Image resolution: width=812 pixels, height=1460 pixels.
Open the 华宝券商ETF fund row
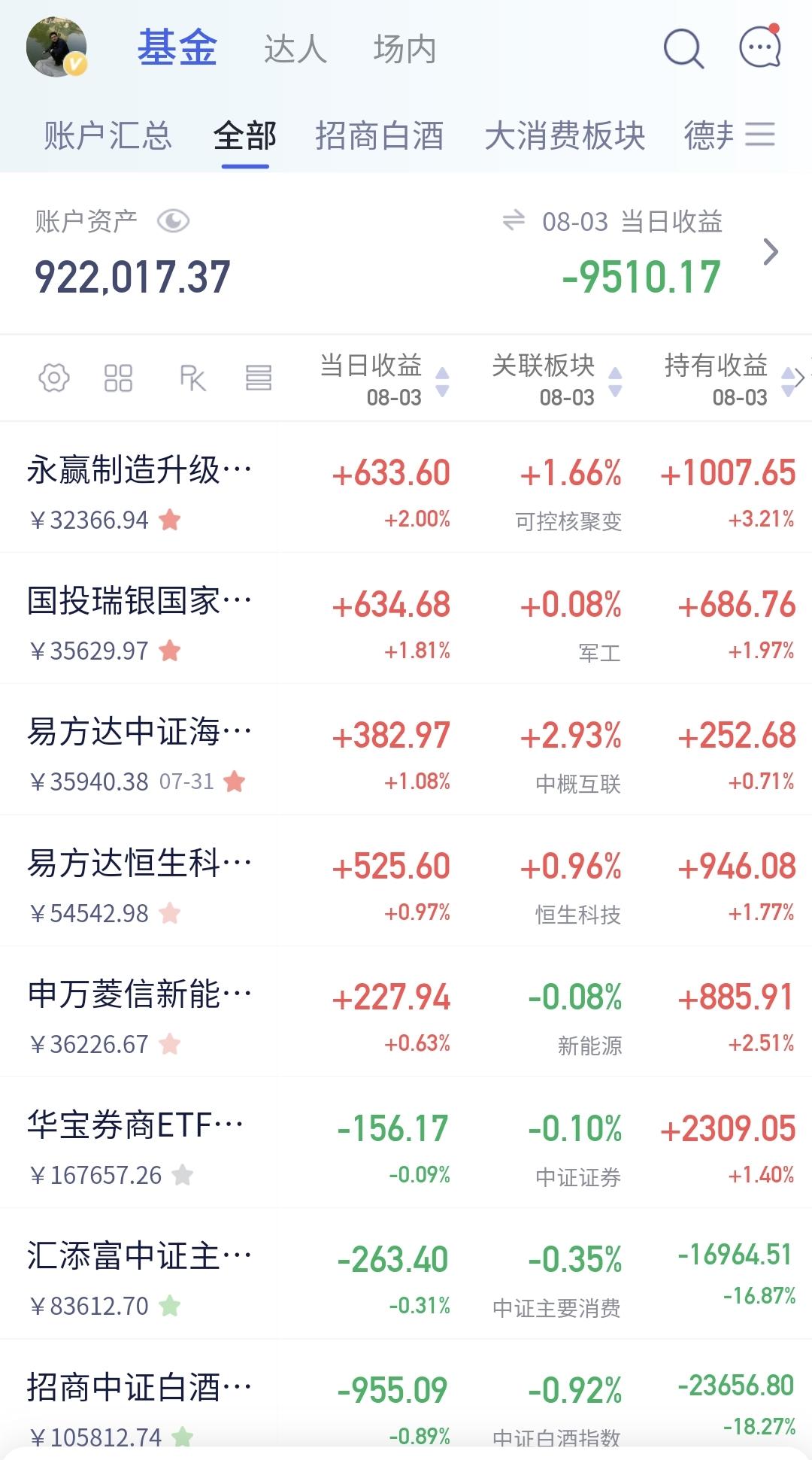point(406,1143)
